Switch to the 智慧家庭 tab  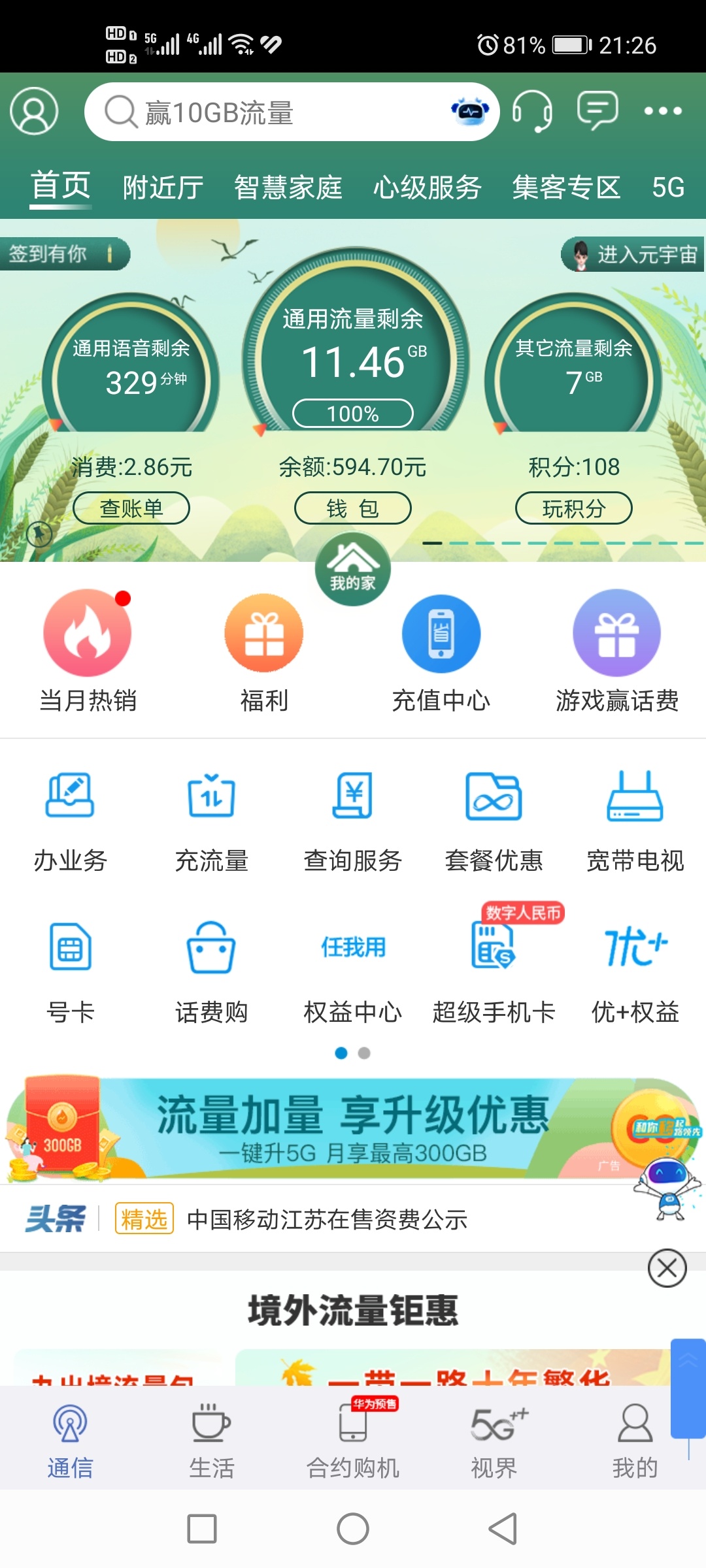click(288, 188)
